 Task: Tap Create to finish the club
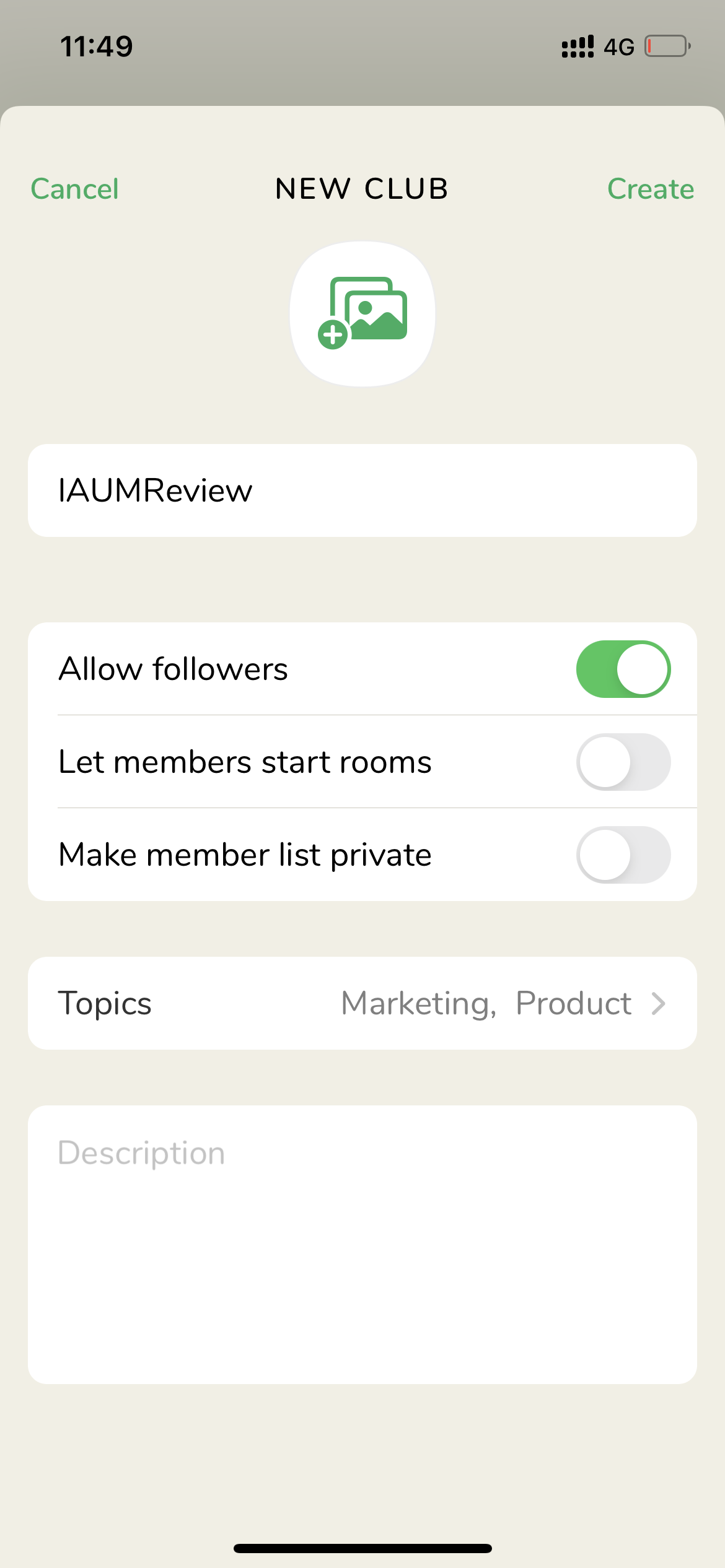click(651, 189)
